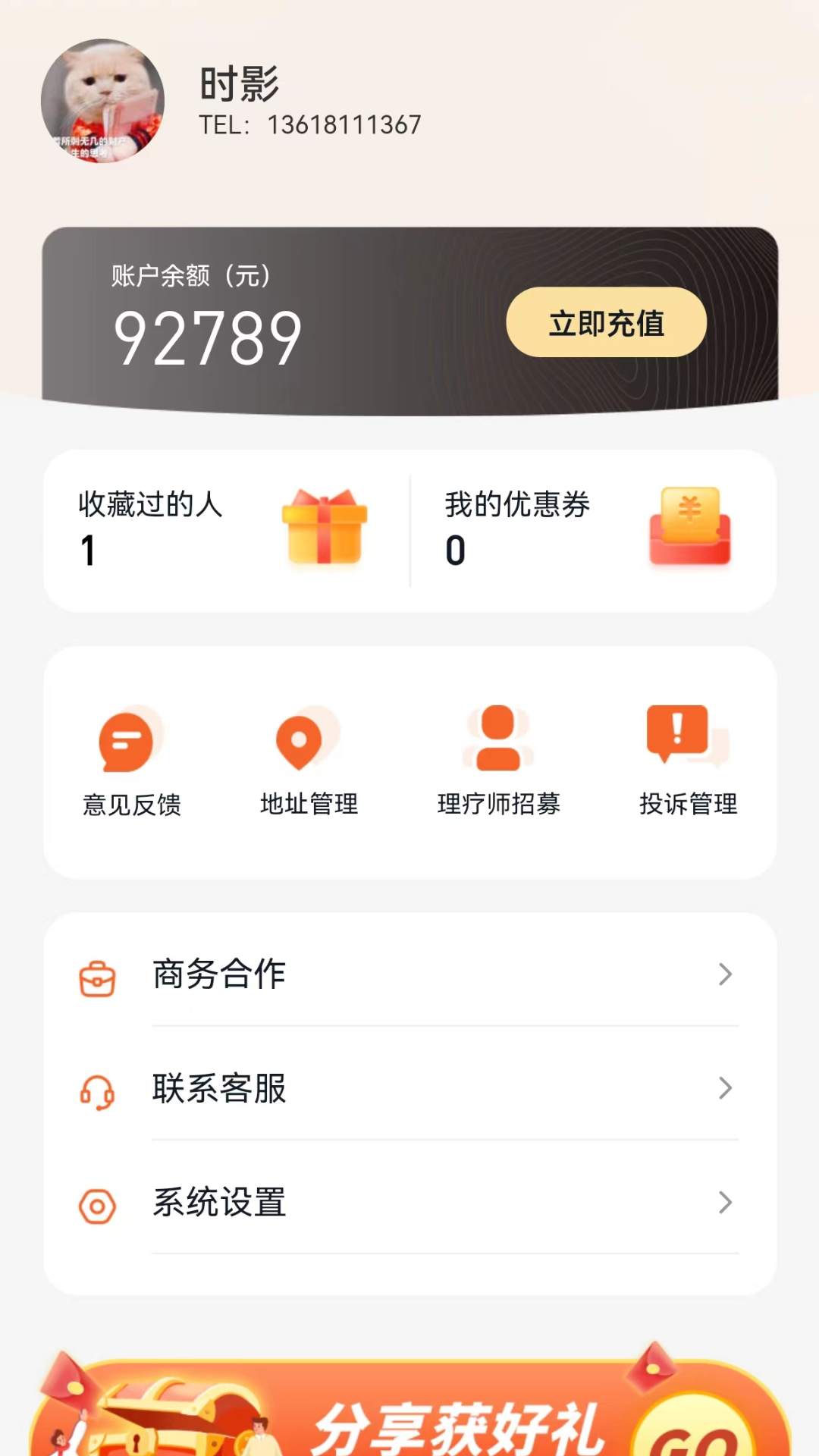Click the gear icon beside 系统设置
The image size is (819, 1456).
[x=98, y=1202]
